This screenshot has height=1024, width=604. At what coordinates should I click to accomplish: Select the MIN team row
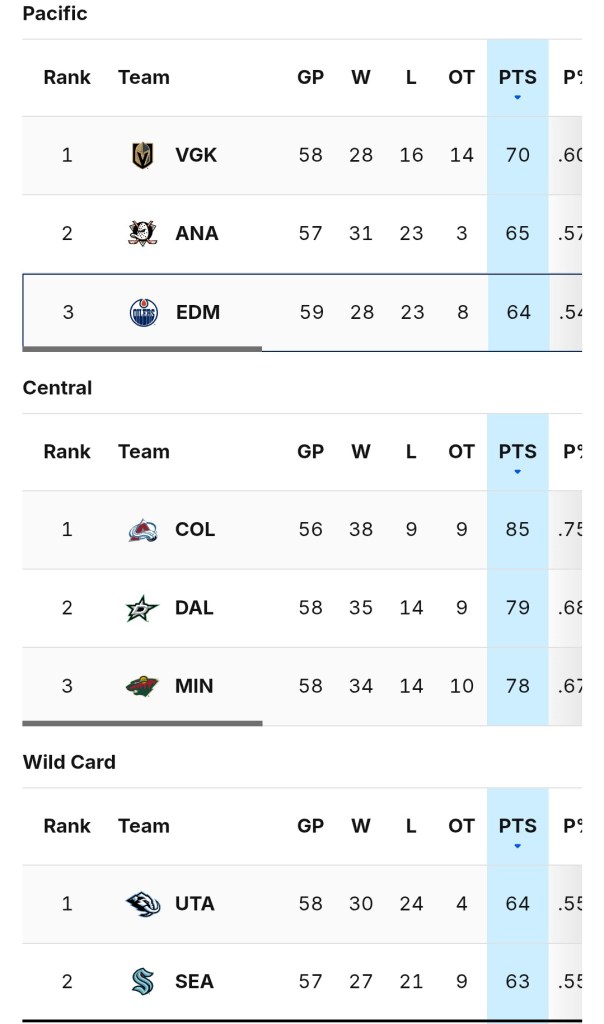point(194,685)
